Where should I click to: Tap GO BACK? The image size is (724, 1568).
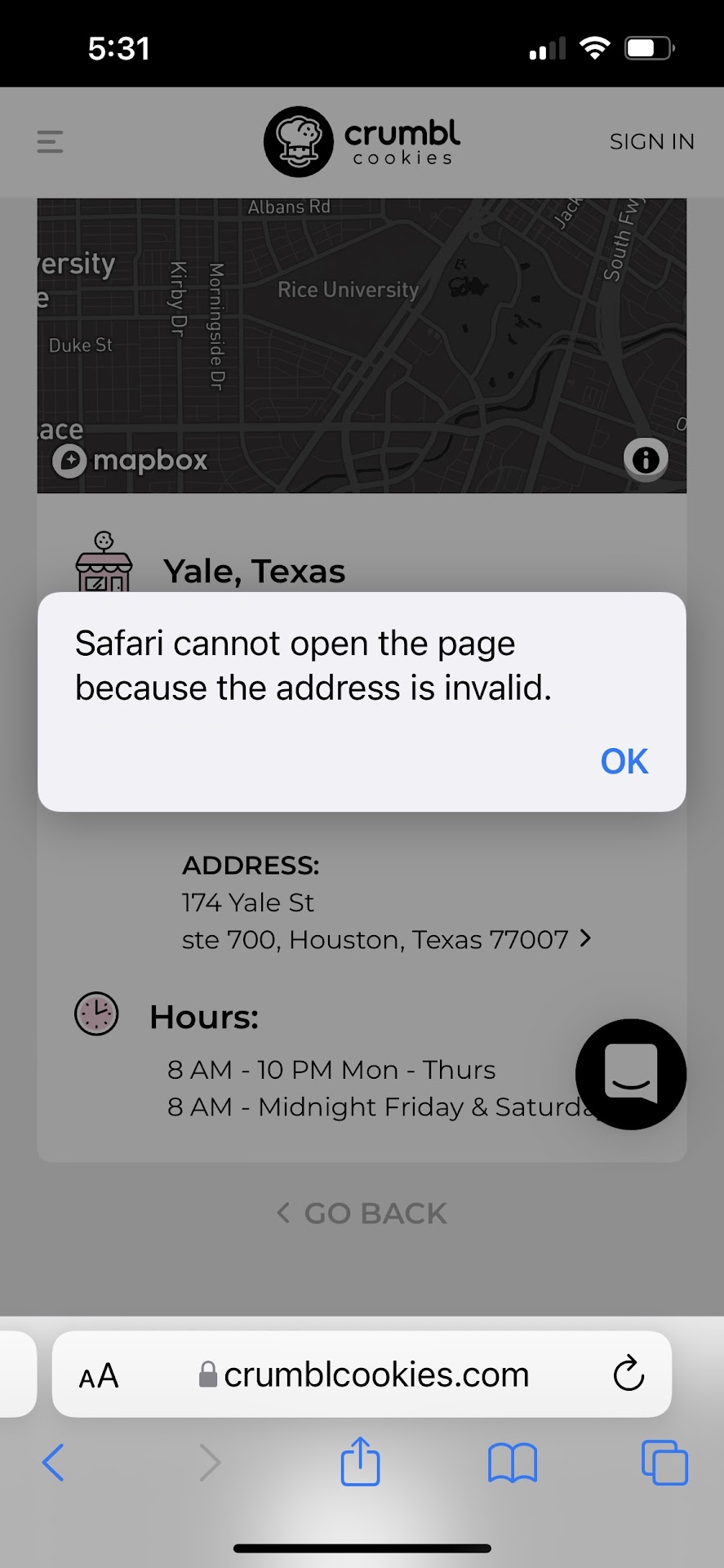point(362,1214)
